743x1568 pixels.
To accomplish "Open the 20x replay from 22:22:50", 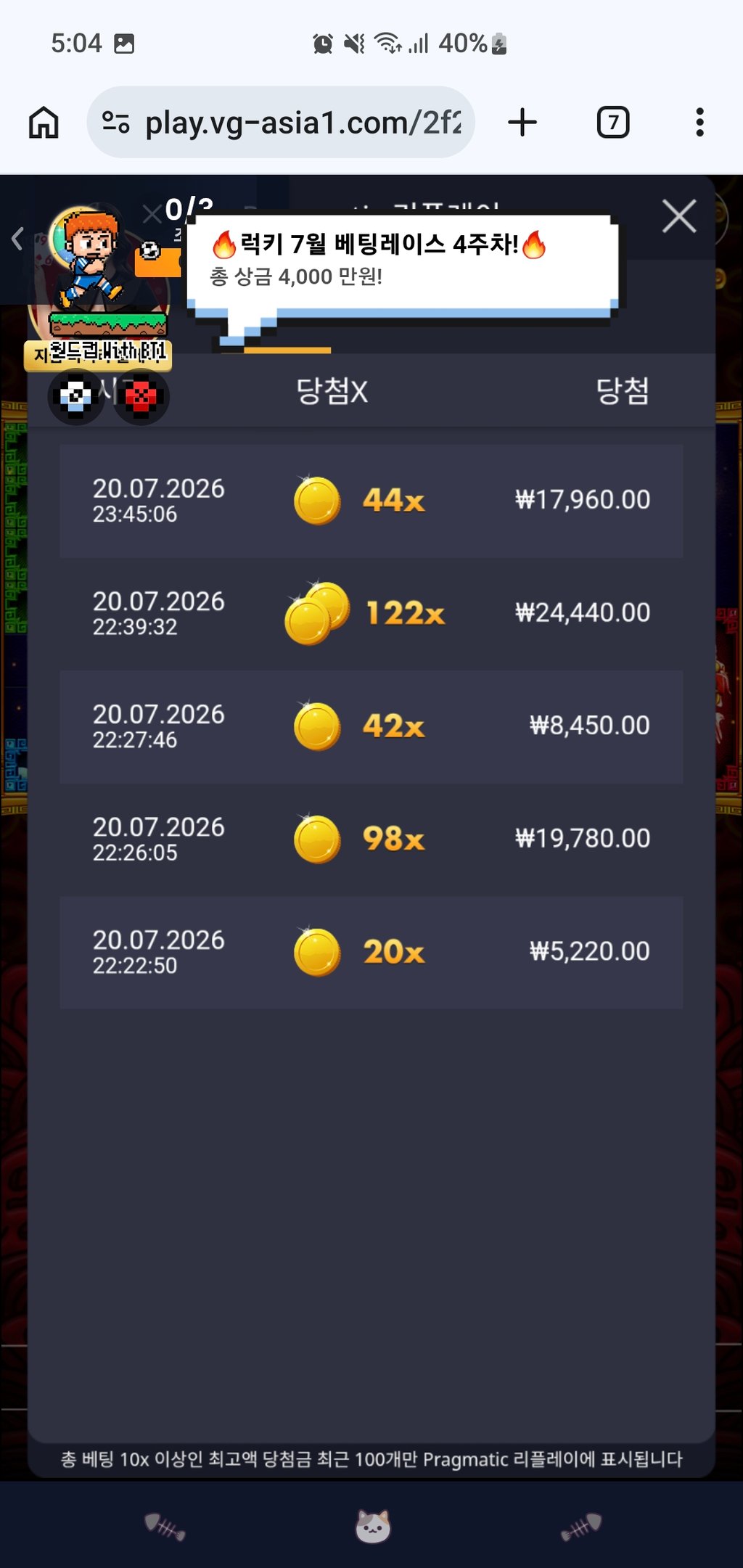I will pos(371,952).
